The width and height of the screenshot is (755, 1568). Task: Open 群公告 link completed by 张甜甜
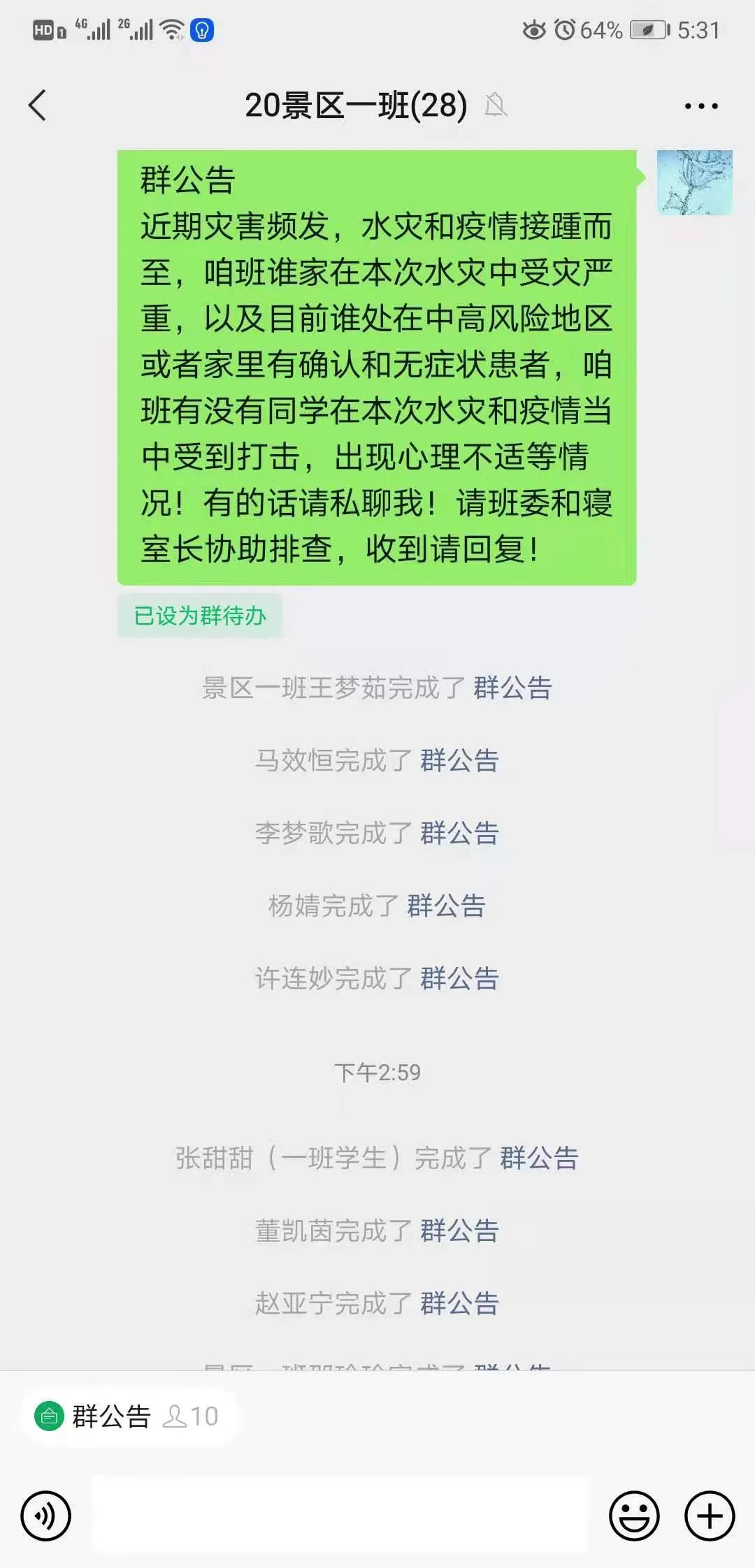(x=539, y=1159)
